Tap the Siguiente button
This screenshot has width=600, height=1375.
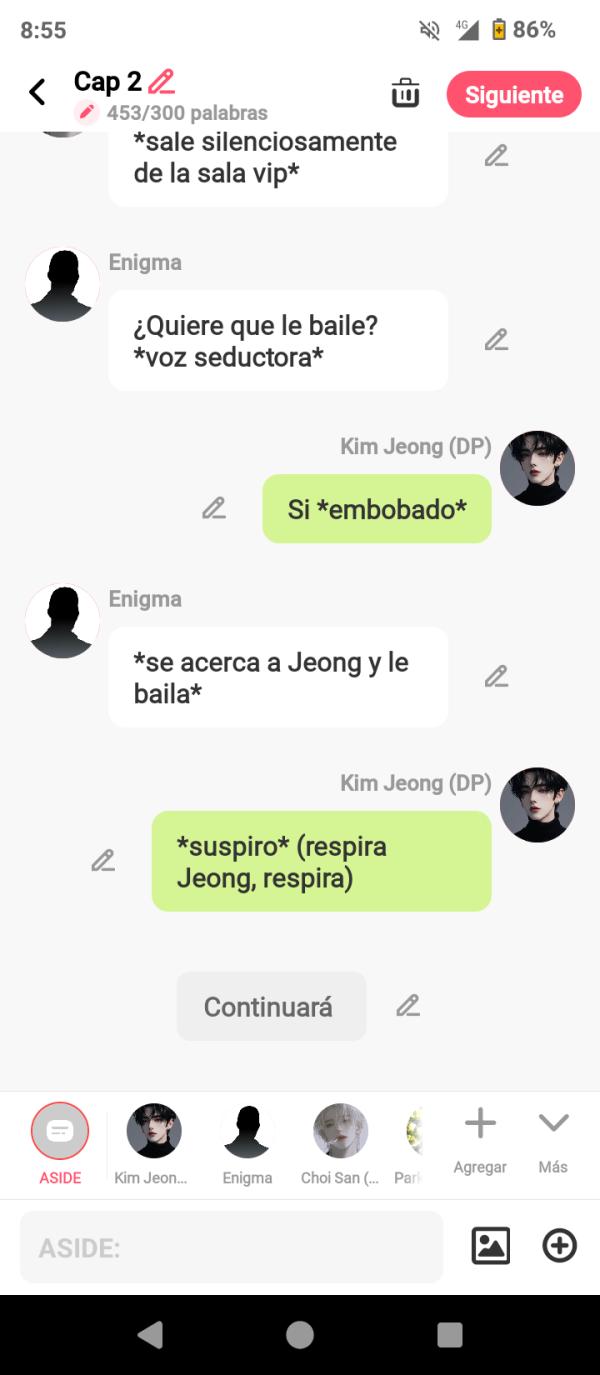[513, 95]
